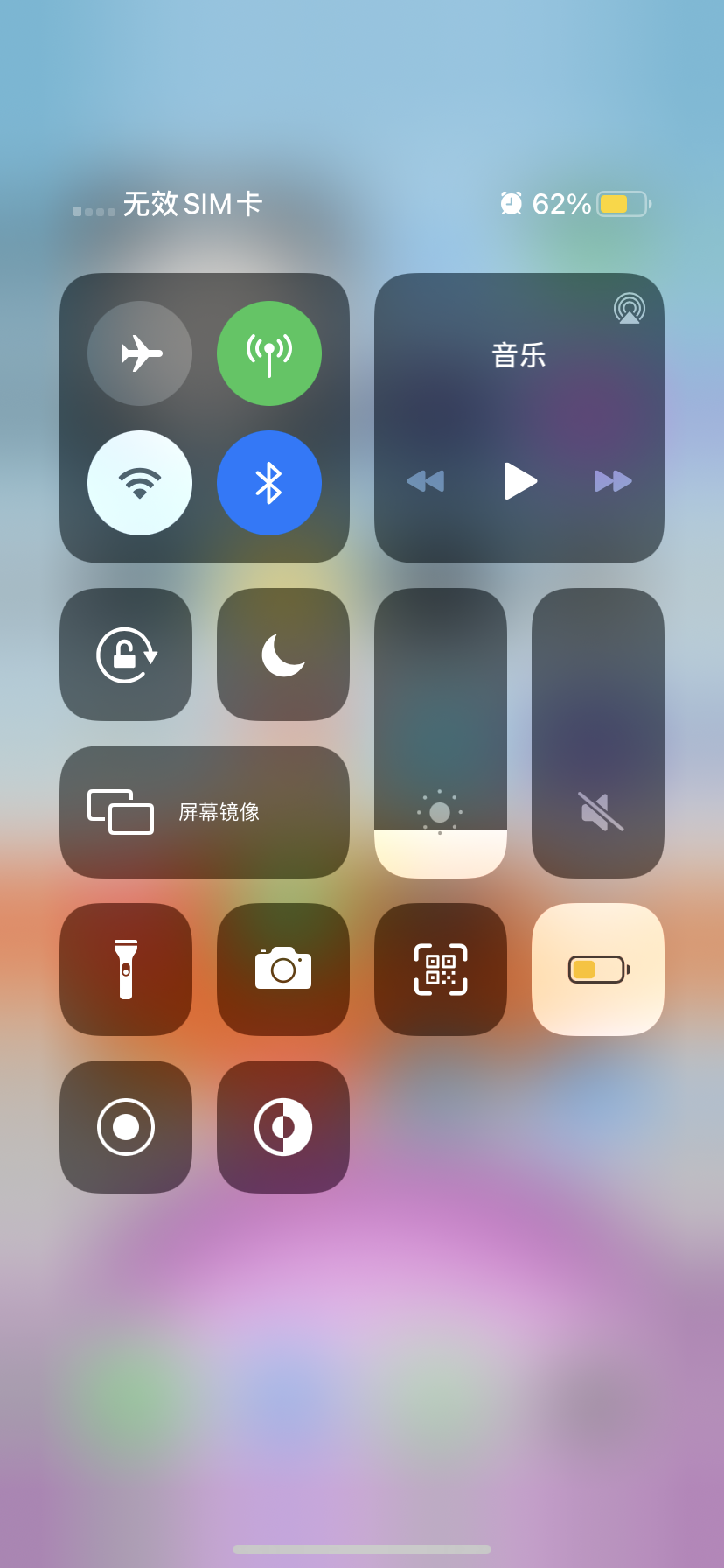Toggle dark mode appearance
Image resolution: width=724 pixels, height=1568 pixels.
point(283,1127)
